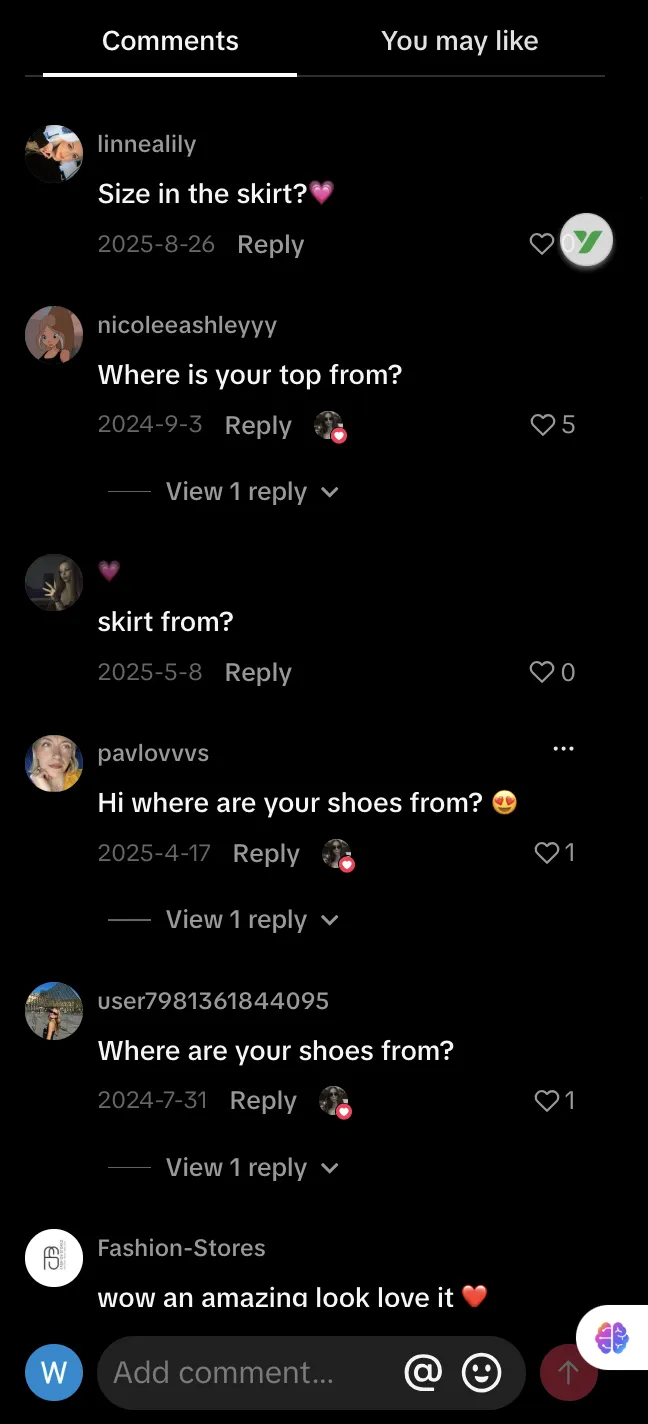Reply to pavlovvvs' comment
Image resolution: width=648 pixels, height=1424 pixels.
266,854
